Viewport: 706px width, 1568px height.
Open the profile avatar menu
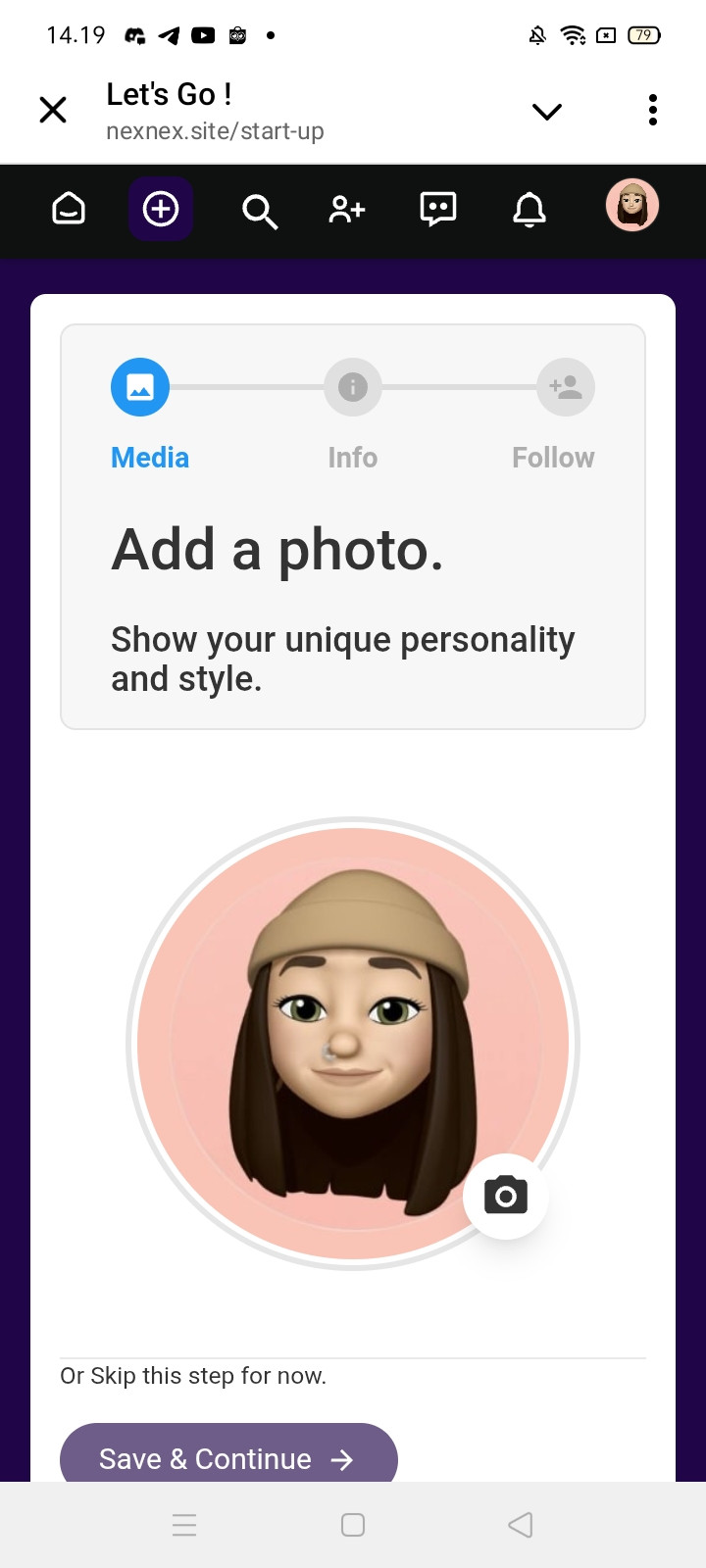pos(631,206)
